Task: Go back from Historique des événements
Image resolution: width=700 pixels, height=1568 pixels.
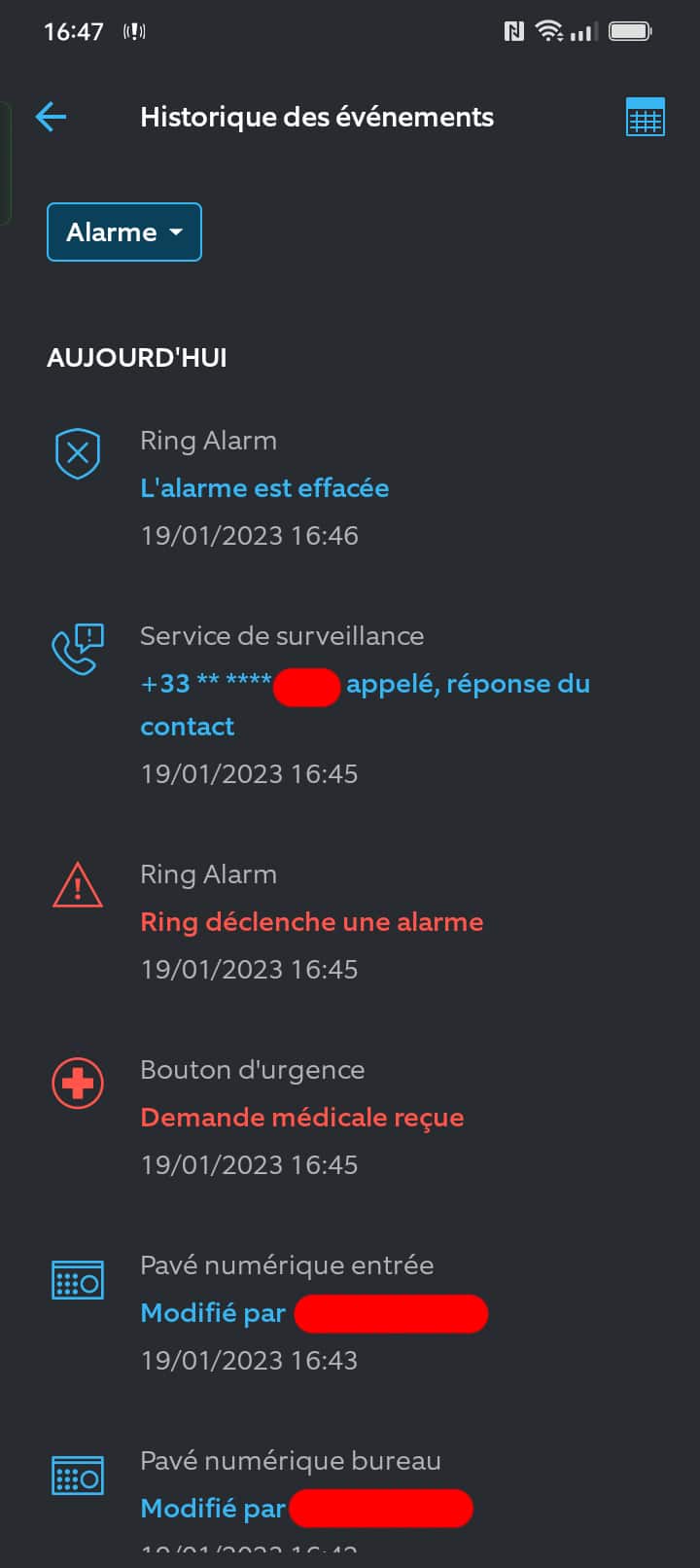Action: (x=51, y=117)
